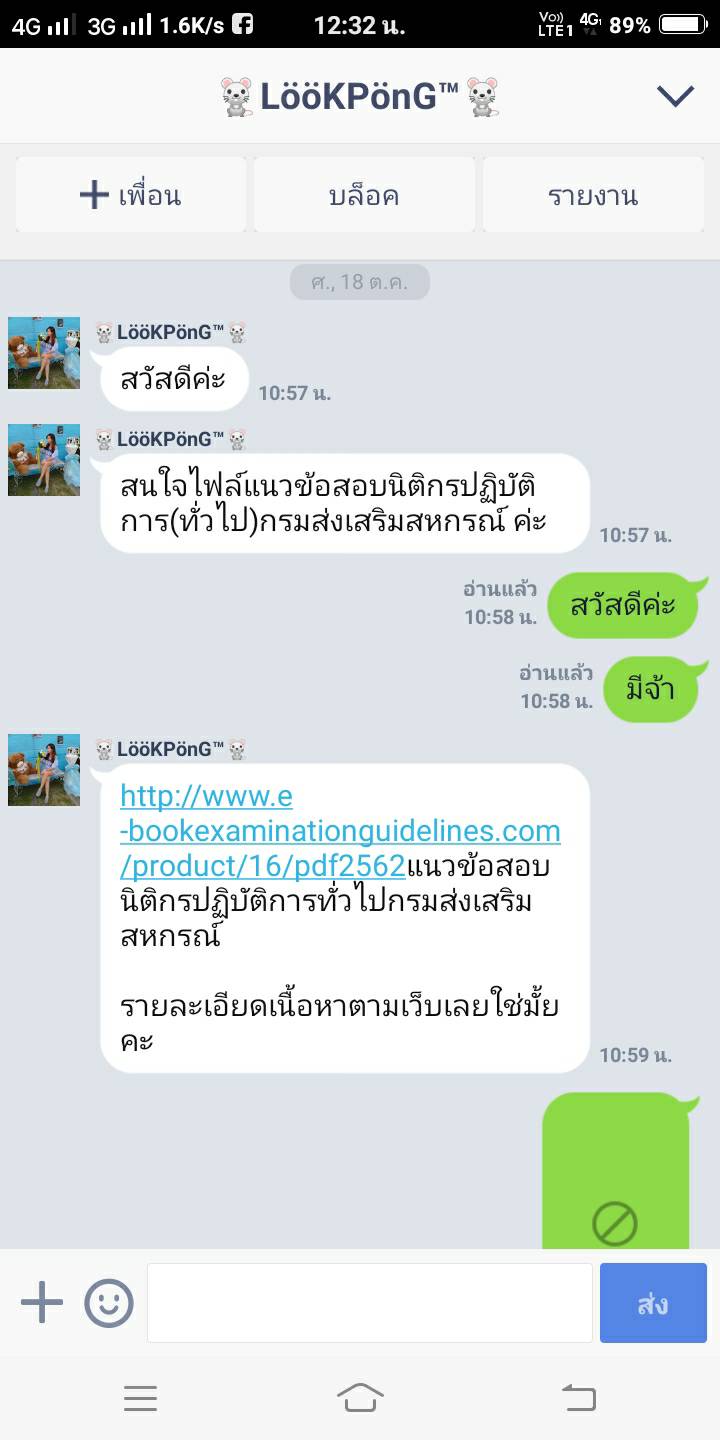Open LööKPönG profile picture beside สวัสดีค่ะ
This screenshot has height=1440, width=720.
point(44,353)
